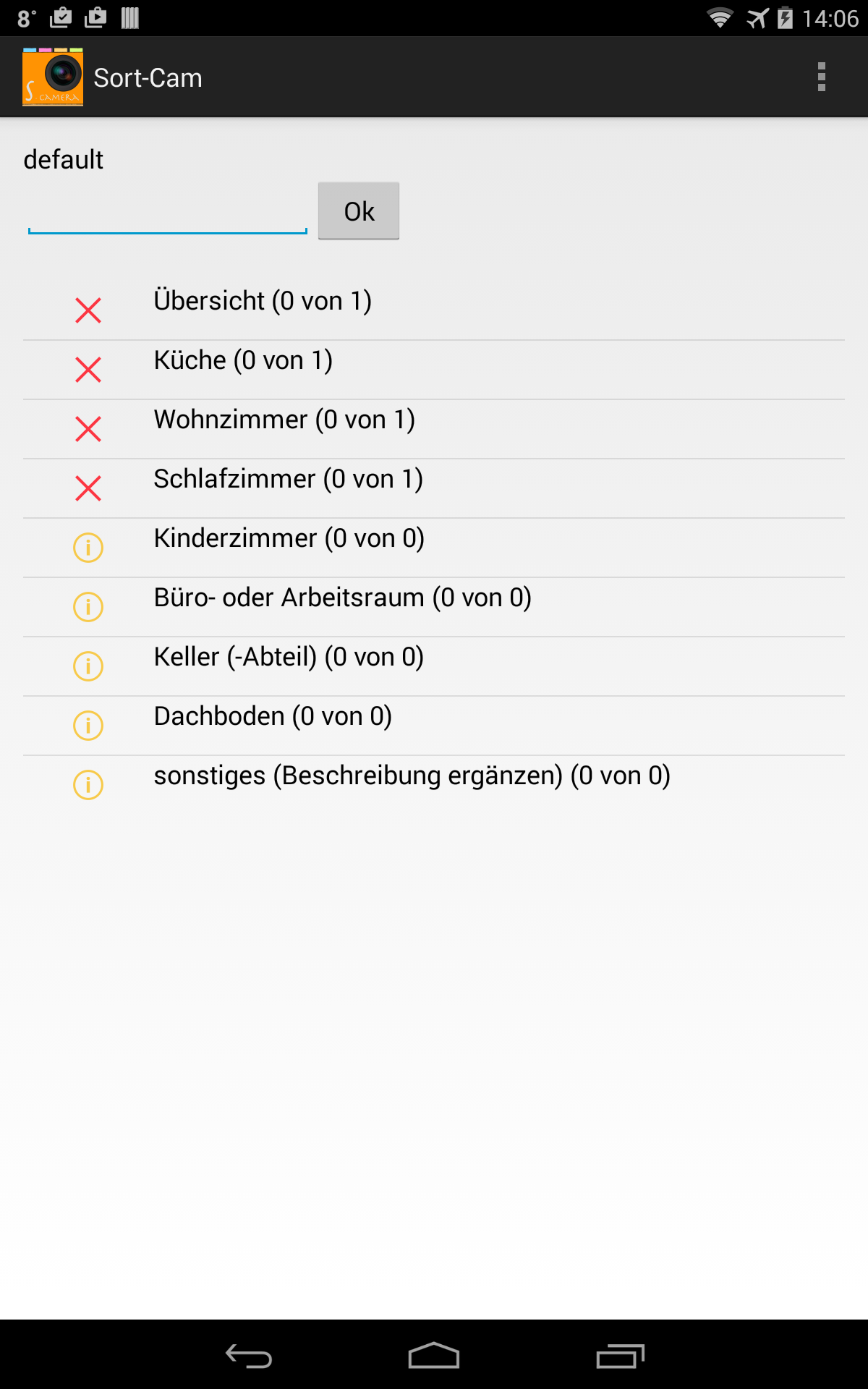Open sonstiges (Beschreibung ergänzen)
The width and height of the screenshot is (868, 1389).
click(434, 785)
